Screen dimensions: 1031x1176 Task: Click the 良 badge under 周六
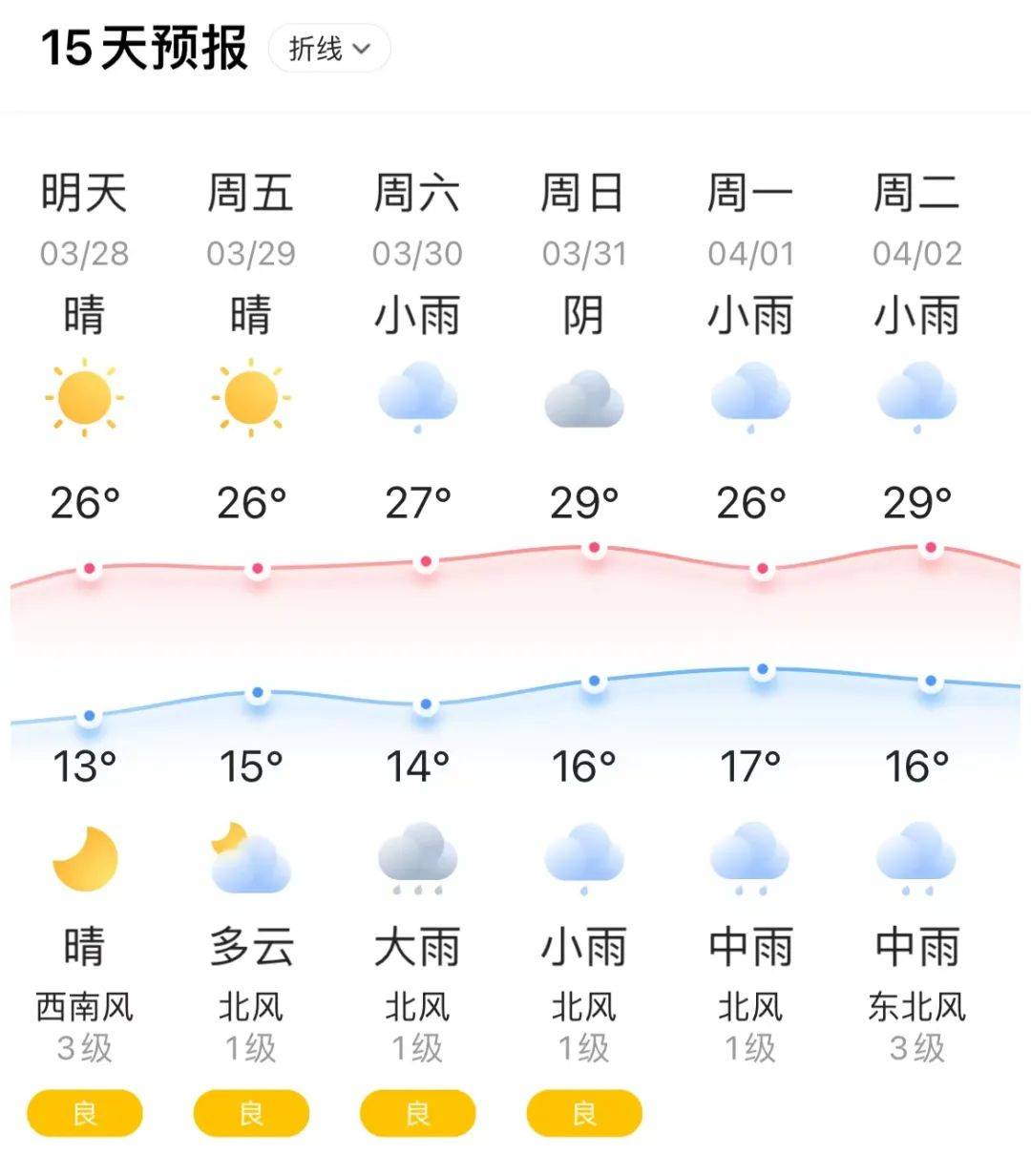tap(416, 1113)
